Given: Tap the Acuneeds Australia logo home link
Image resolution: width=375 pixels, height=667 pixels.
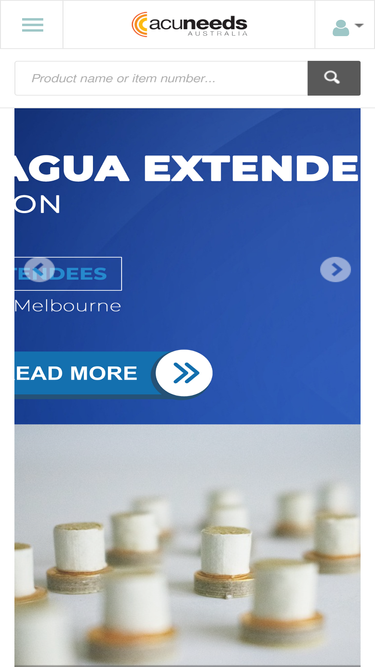Looking at the screenshot, I should click(x=189, y=25).
